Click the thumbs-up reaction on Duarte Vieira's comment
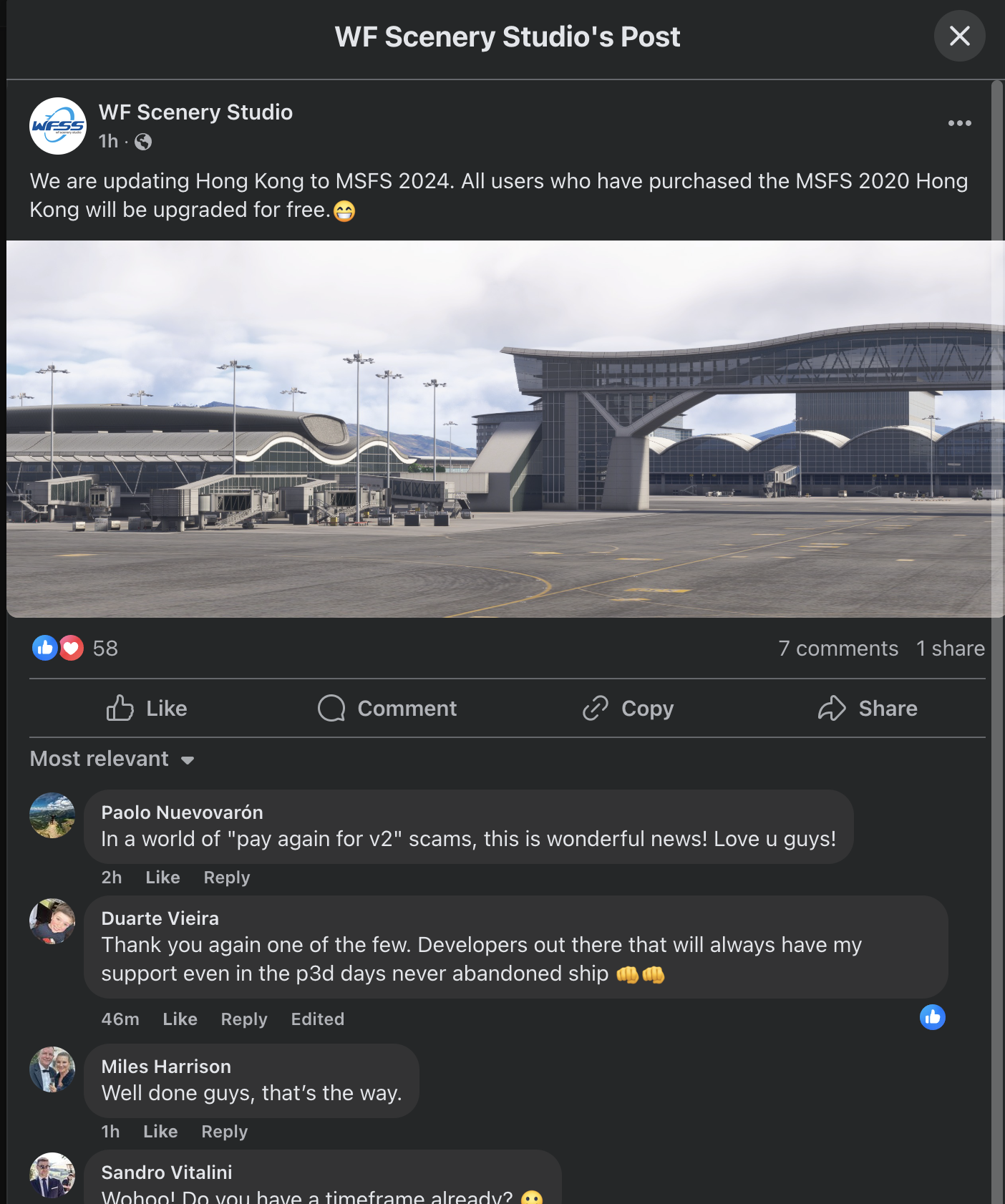 pyautogui.click(x=932, y=1017)
